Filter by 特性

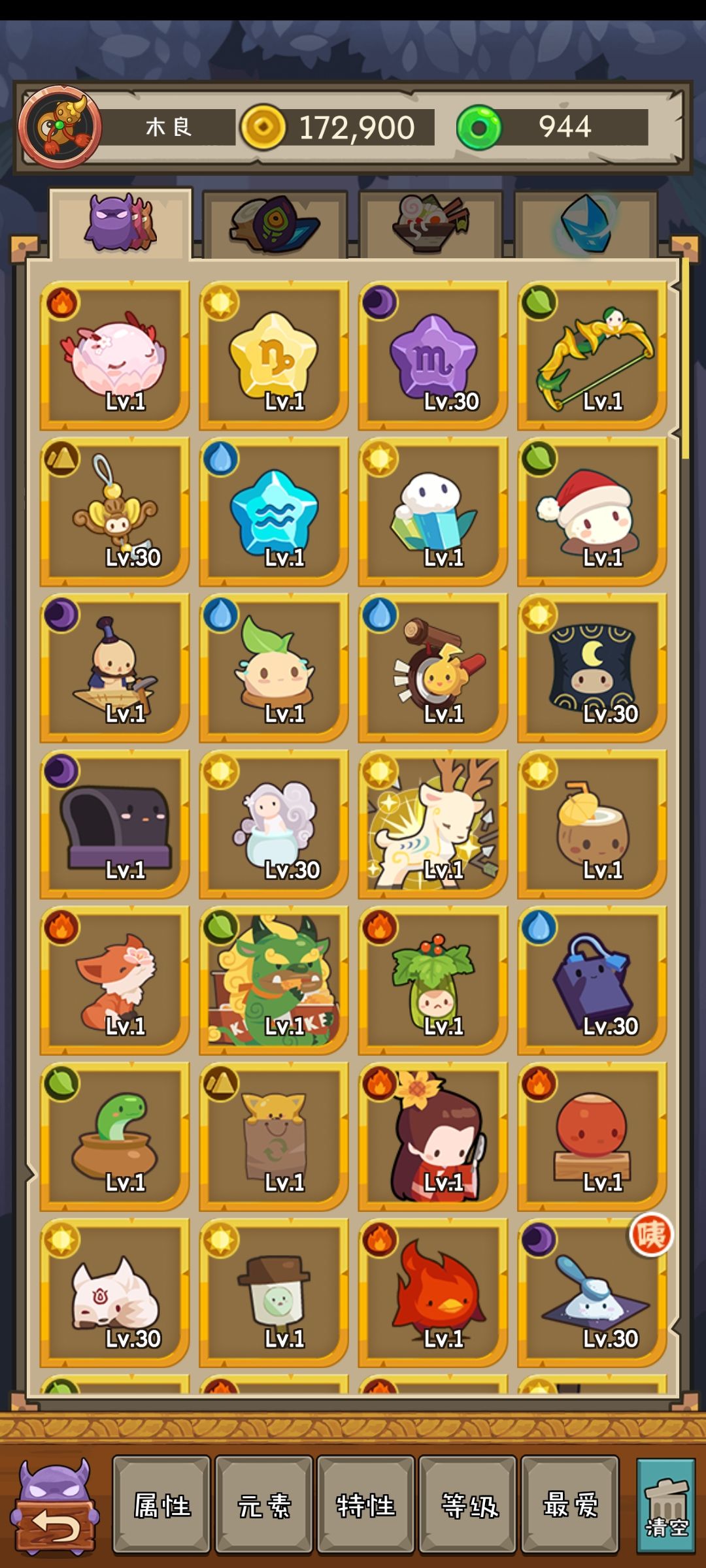pos(365,1506)
